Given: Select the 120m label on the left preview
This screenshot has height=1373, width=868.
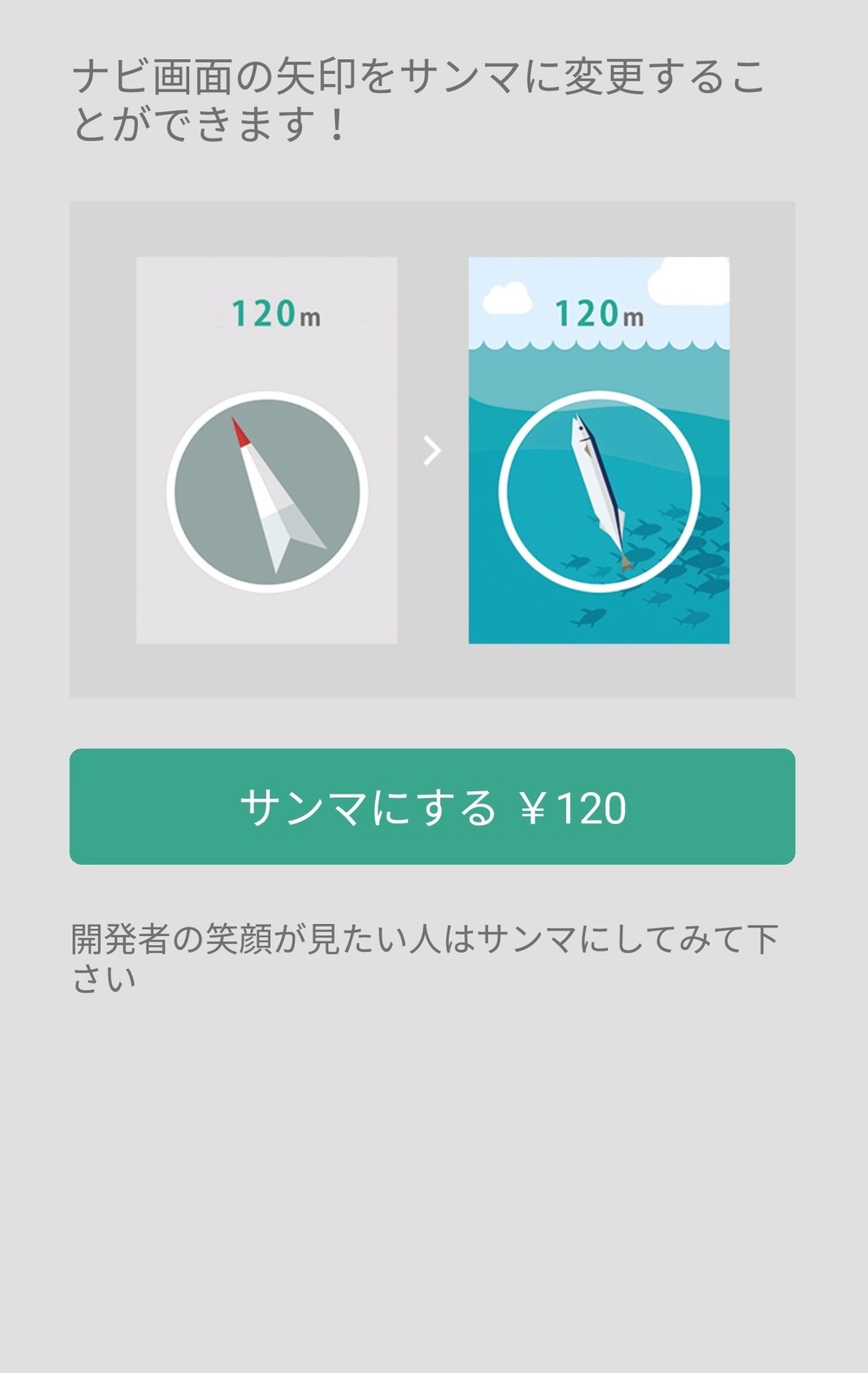Looking at the screenshot, I should pos(273,317).
